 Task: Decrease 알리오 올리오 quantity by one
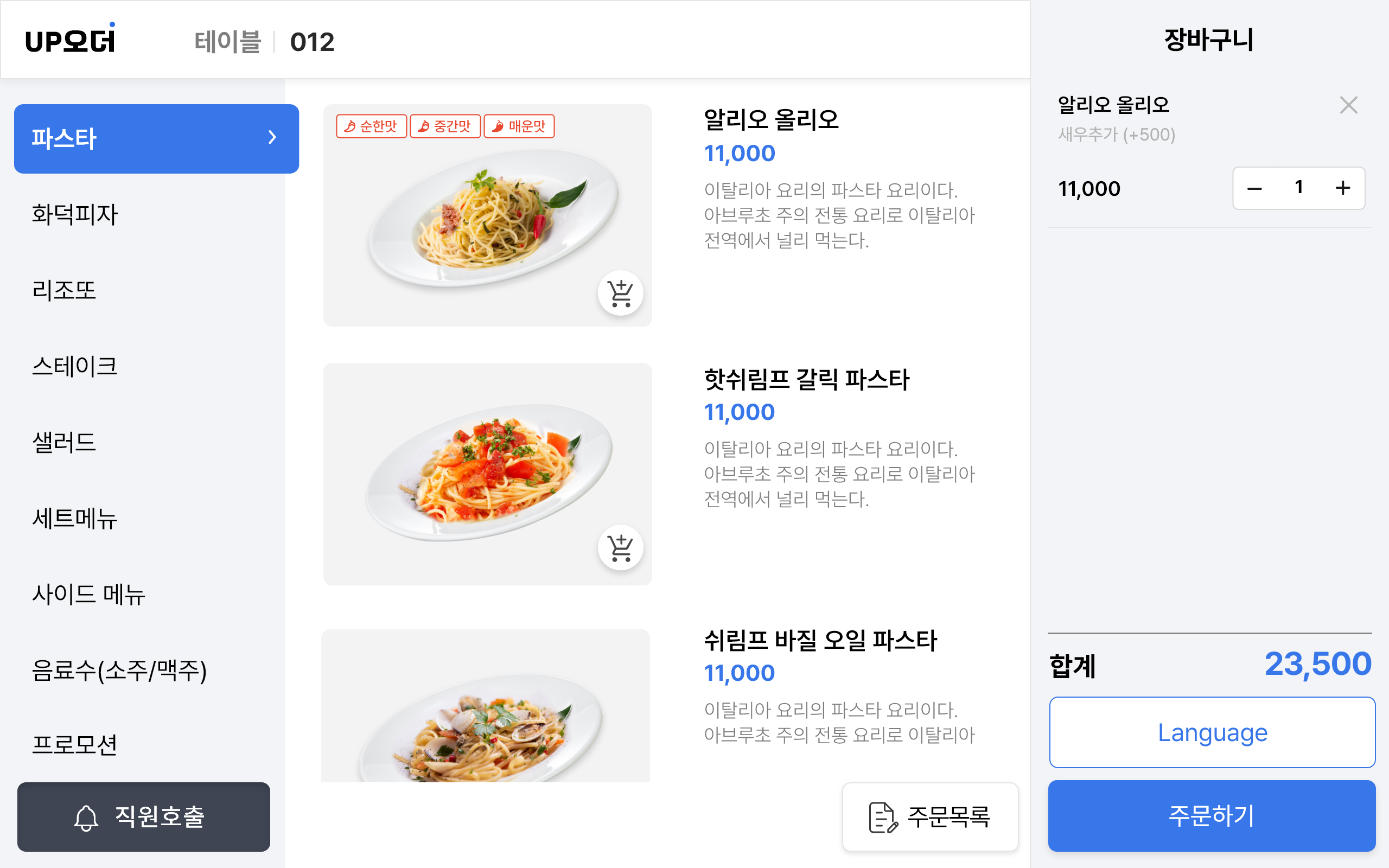tap(1254, 188)
